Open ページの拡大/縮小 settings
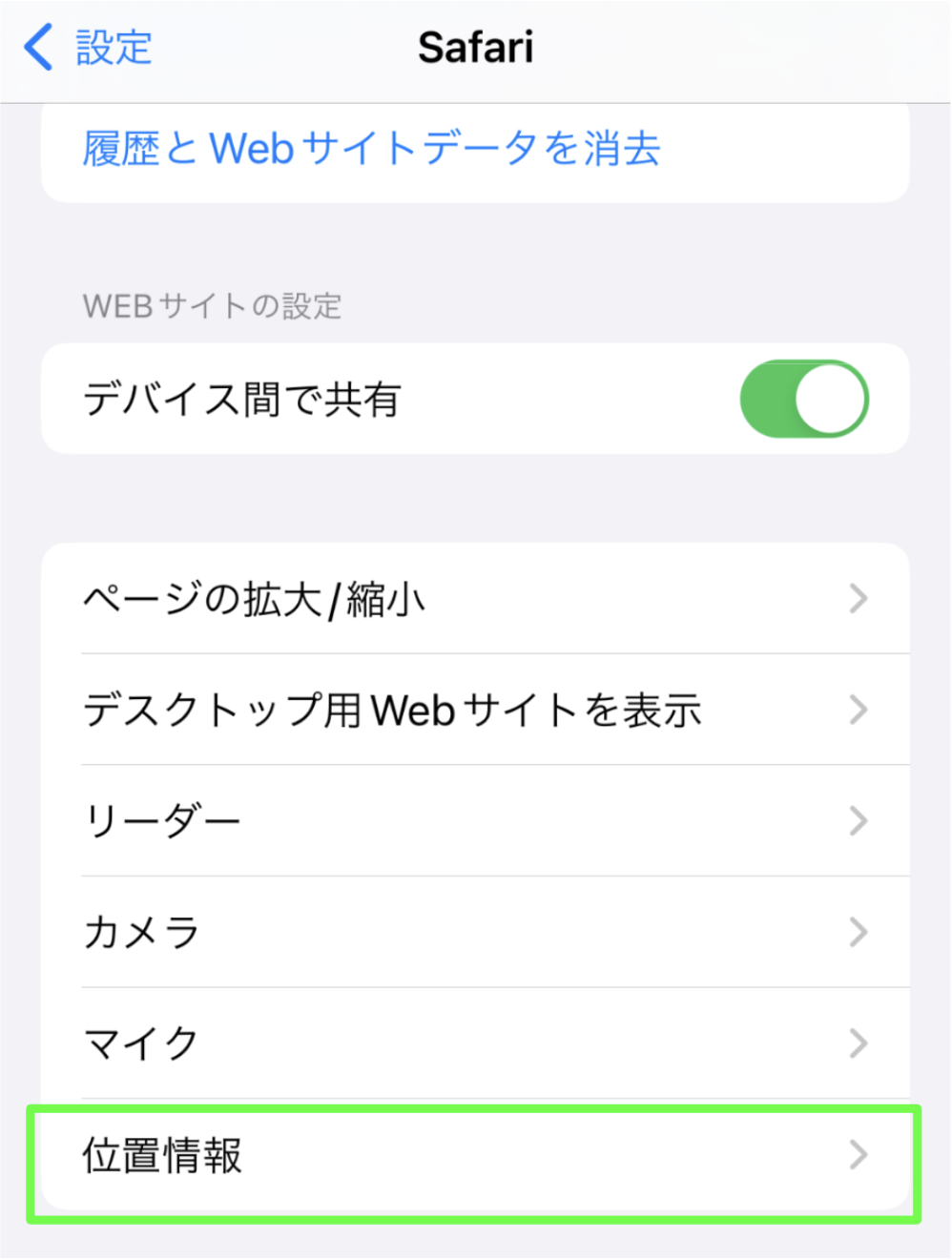The image size is (952, 1259). click(x=475, y=599)
